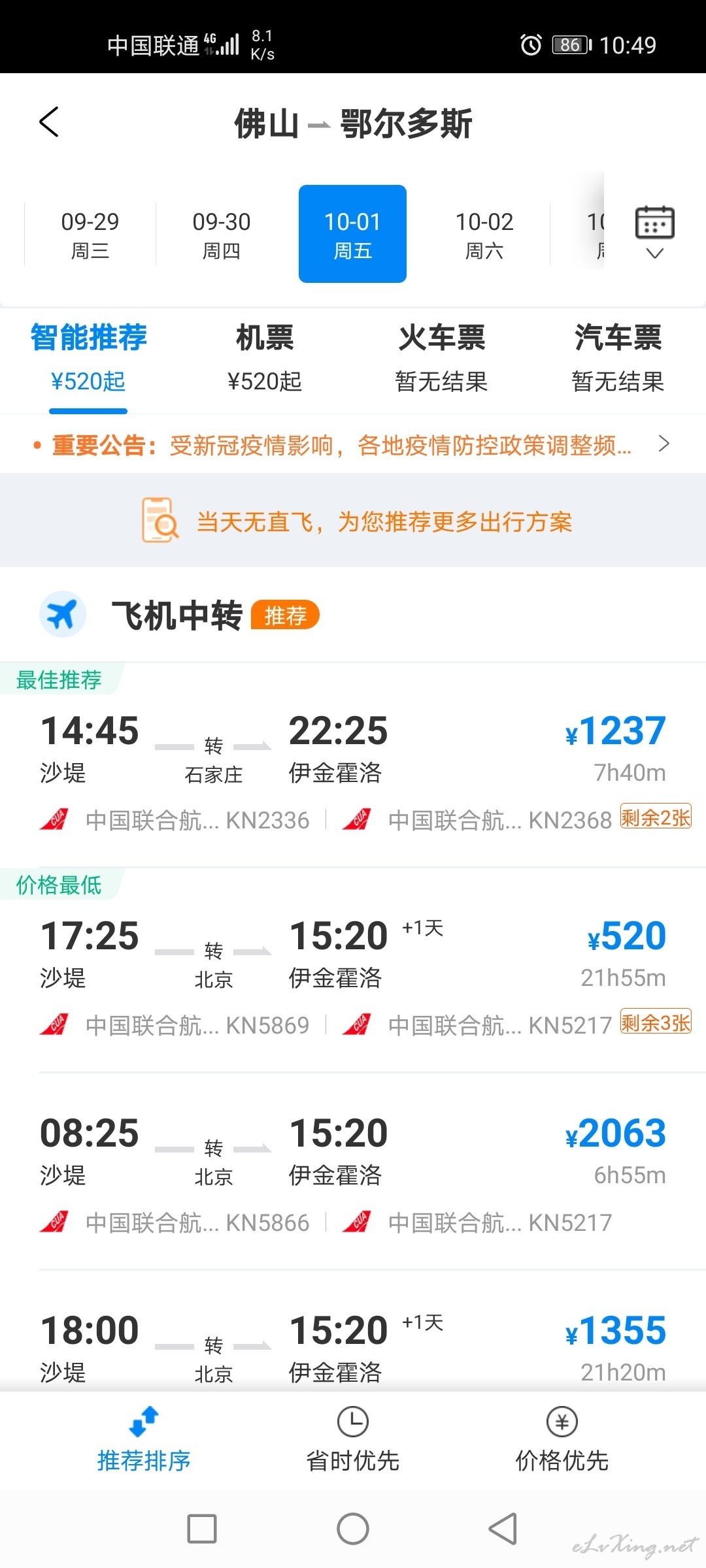The image size is (706, 1568).
Task: Open the 08:25 flight priced ¥2063
Action: pyautogui.click(x=353, y=1172)
